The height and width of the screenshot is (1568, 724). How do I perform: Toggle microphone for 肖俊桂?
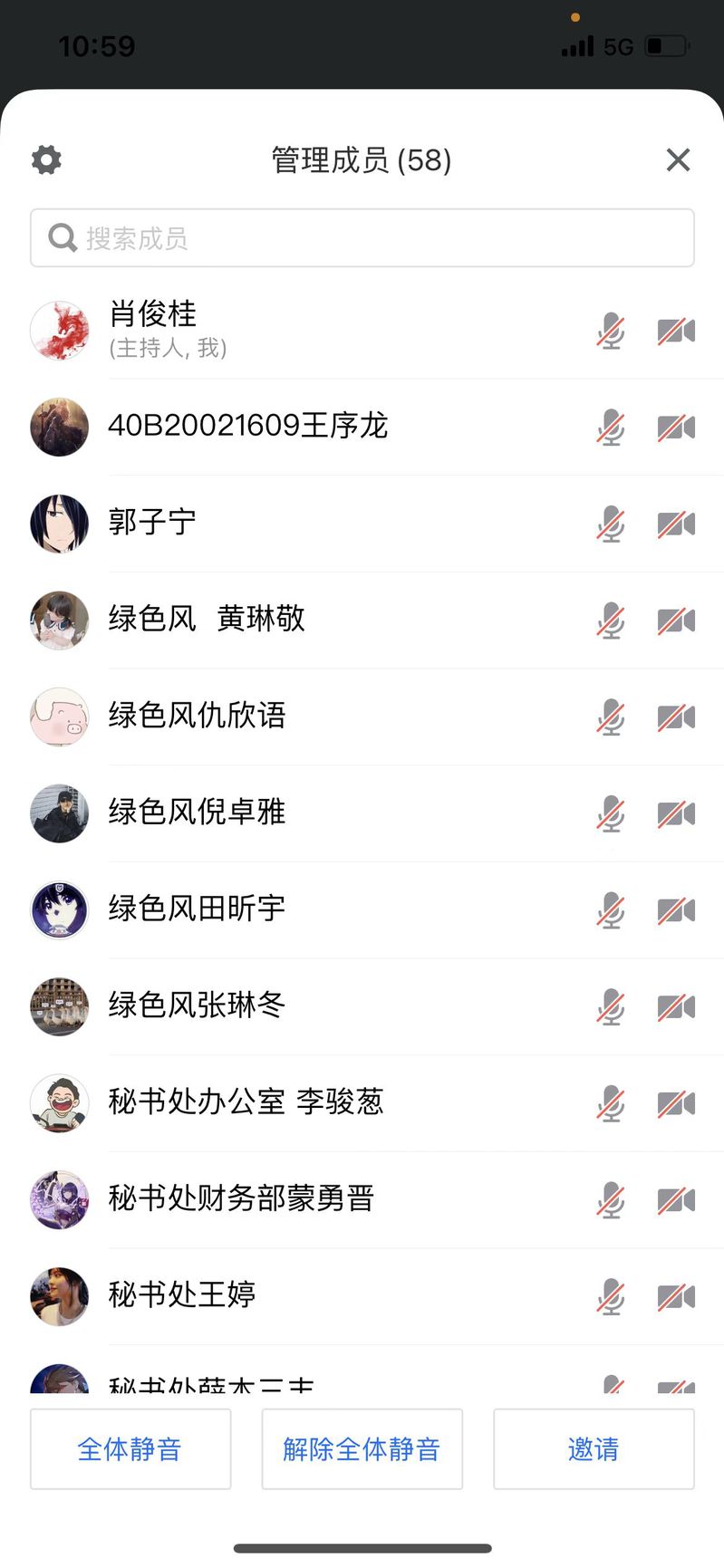coord(611,332)
